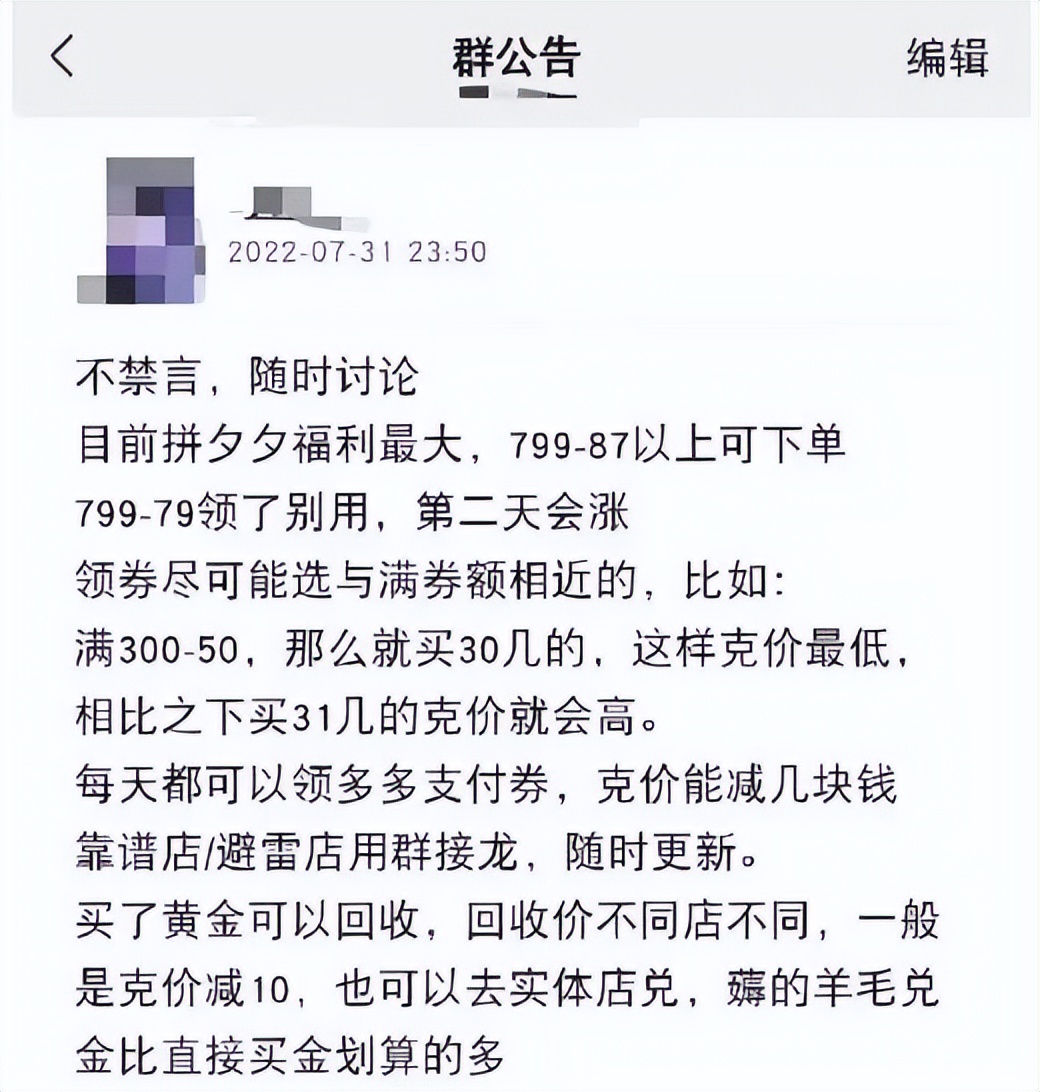1040x1092 pixels.
Task: Tap the 买了黄金可以回收 sentence
Action: [250, 920]
